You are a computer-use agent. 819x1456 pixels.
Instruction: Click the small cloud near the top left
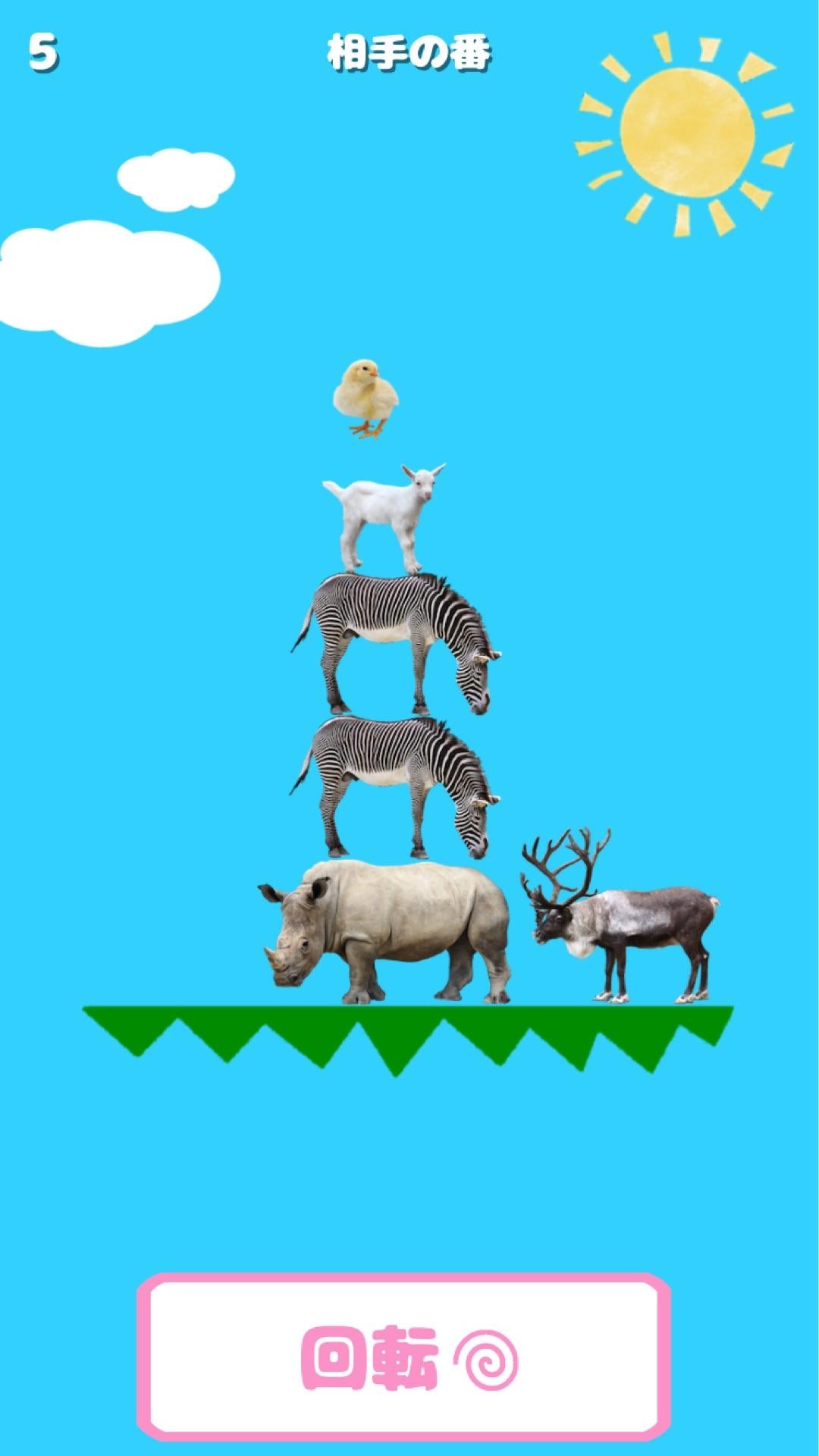pos(176,178)
